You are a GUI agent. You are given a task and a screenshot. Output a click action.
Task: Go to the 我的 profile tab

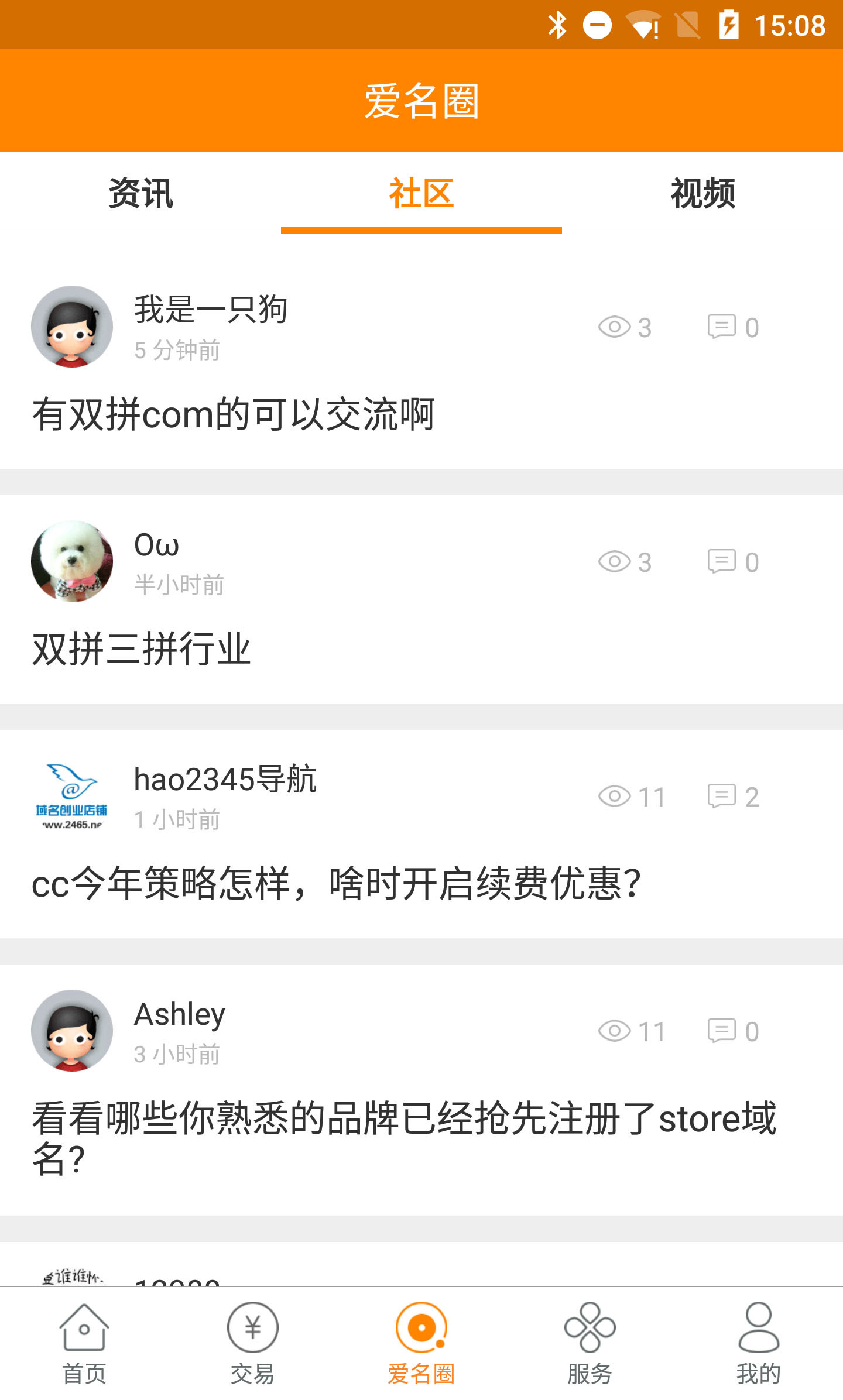coord(759,1344)
